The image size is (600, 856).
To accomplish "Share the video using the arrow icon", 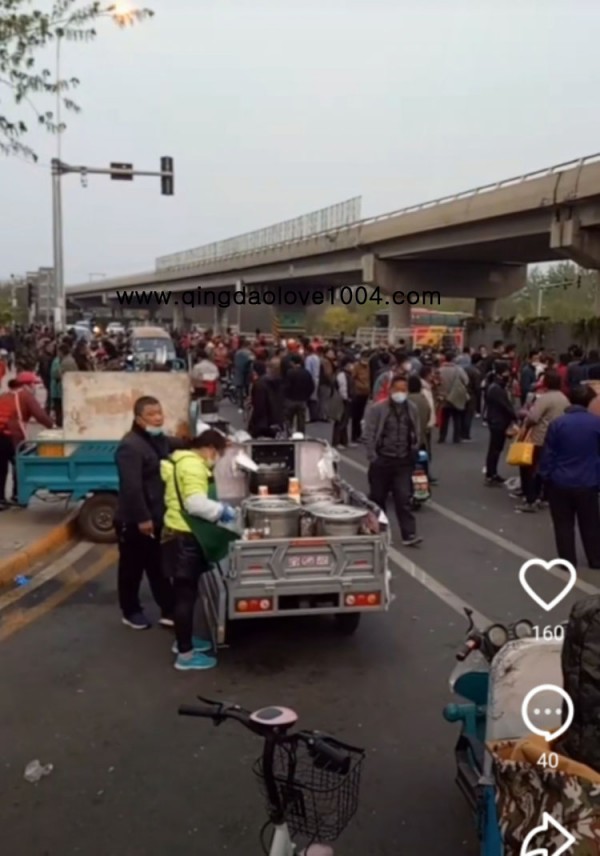I will 548,833.
